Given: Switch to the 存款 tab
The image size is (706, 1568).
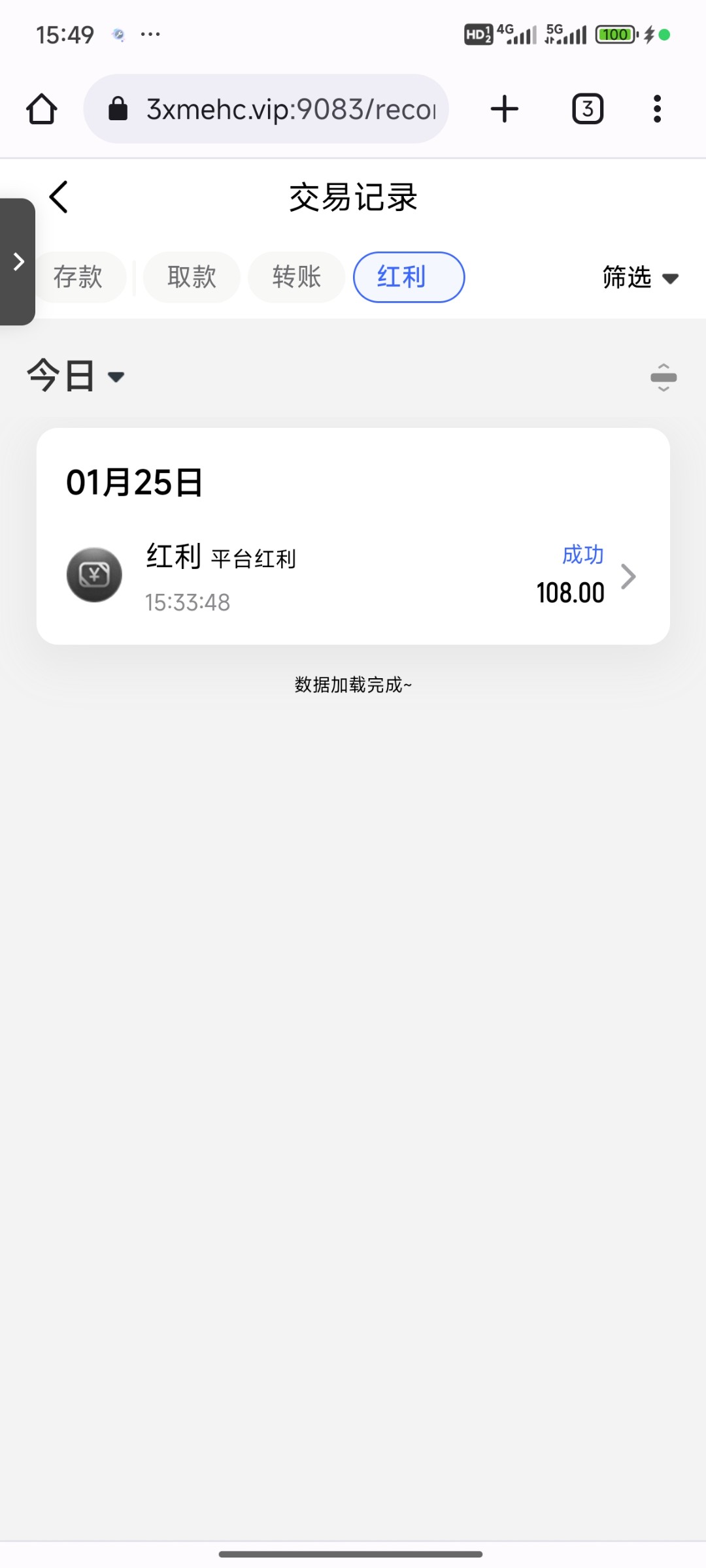Looking at the screenshot, I should 78,277.
